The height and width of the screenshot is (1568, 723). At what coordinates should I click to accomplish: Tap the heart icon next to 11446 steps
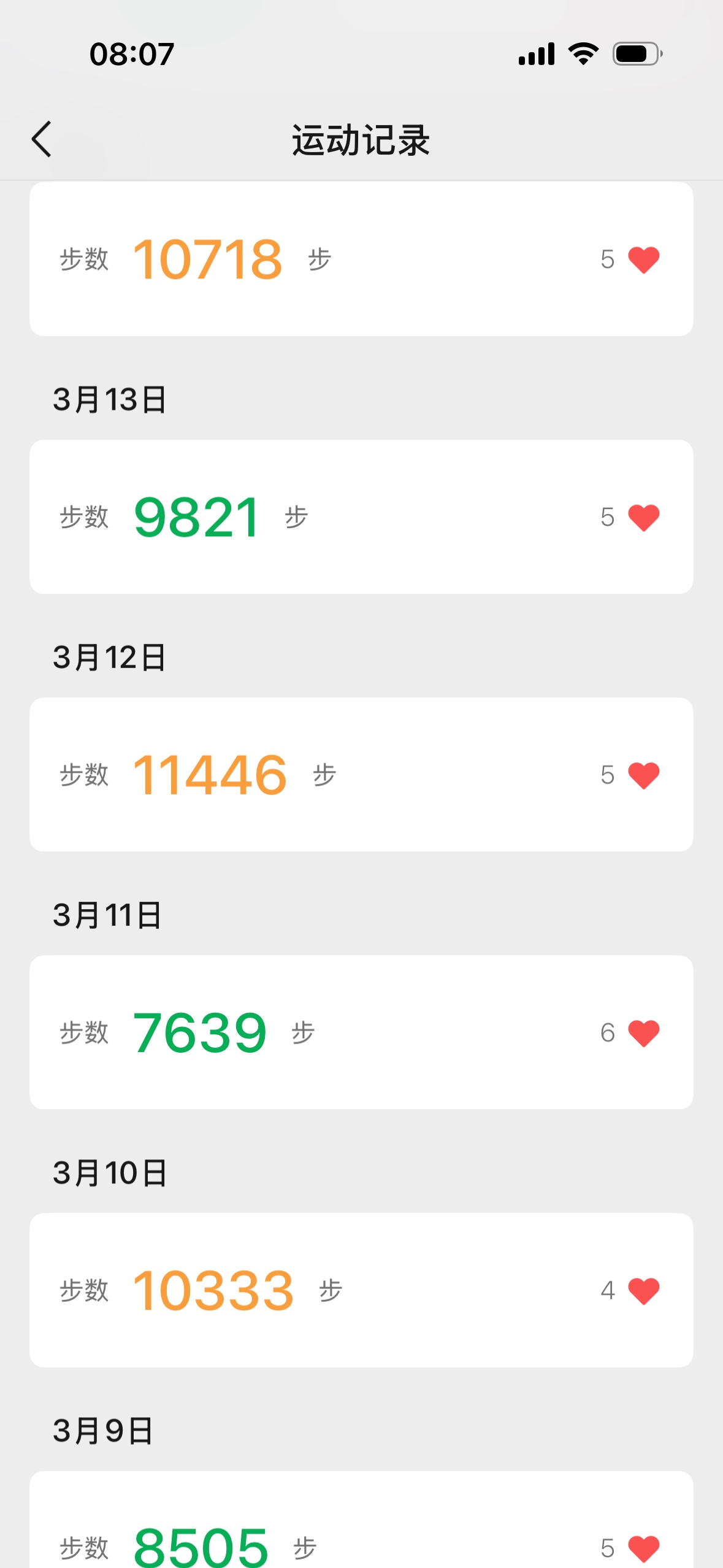coord(643,775)
